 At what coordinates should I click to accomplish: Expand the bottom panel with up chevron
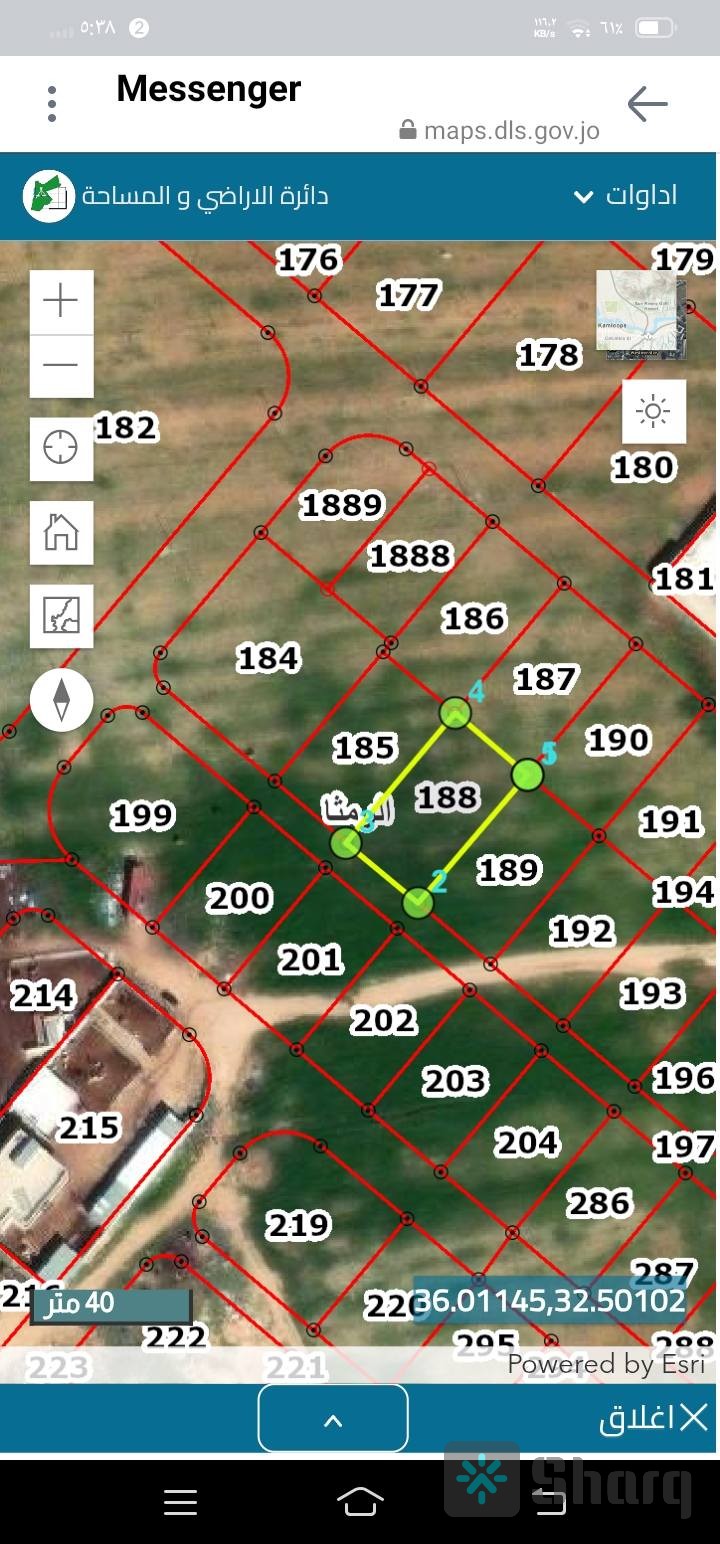click(x=333, y=1418)
